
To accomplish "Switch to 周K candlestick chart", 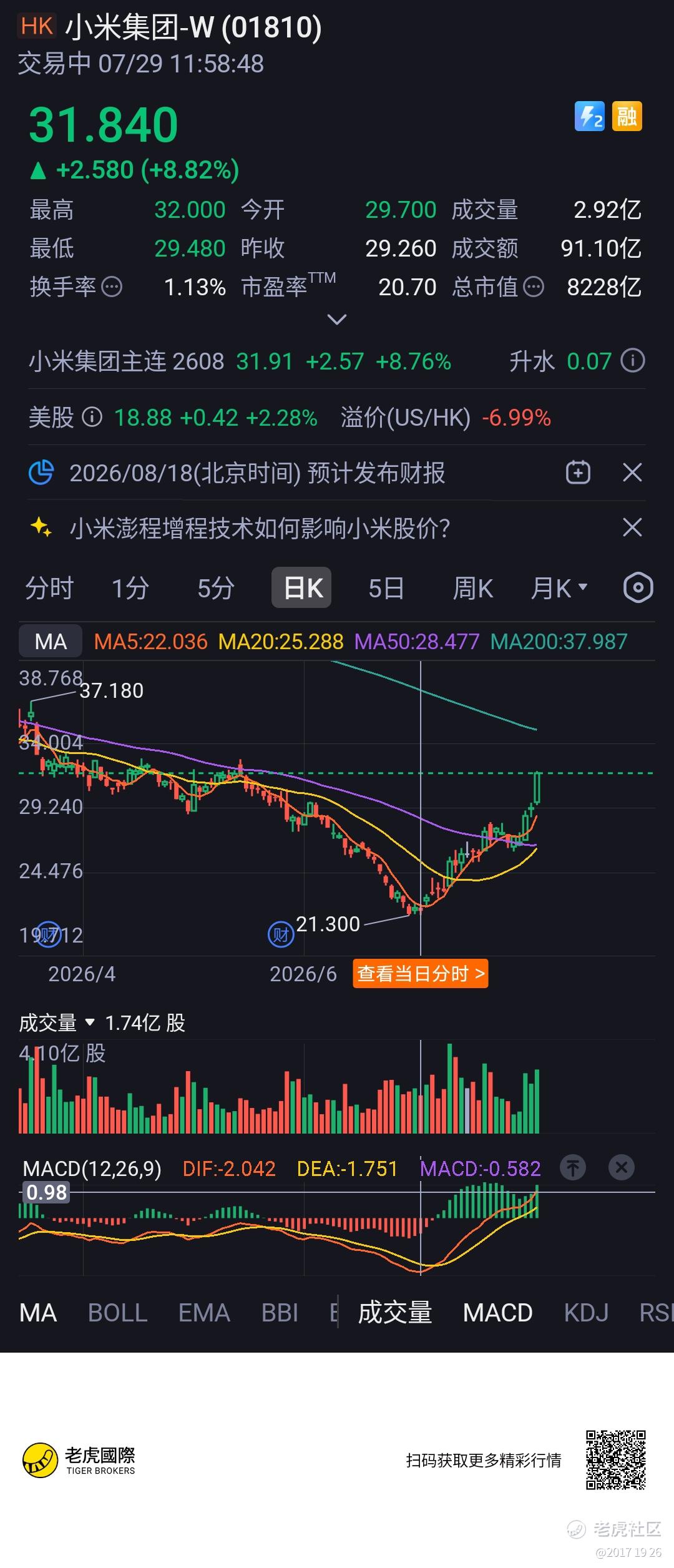I will coord(472,588).
